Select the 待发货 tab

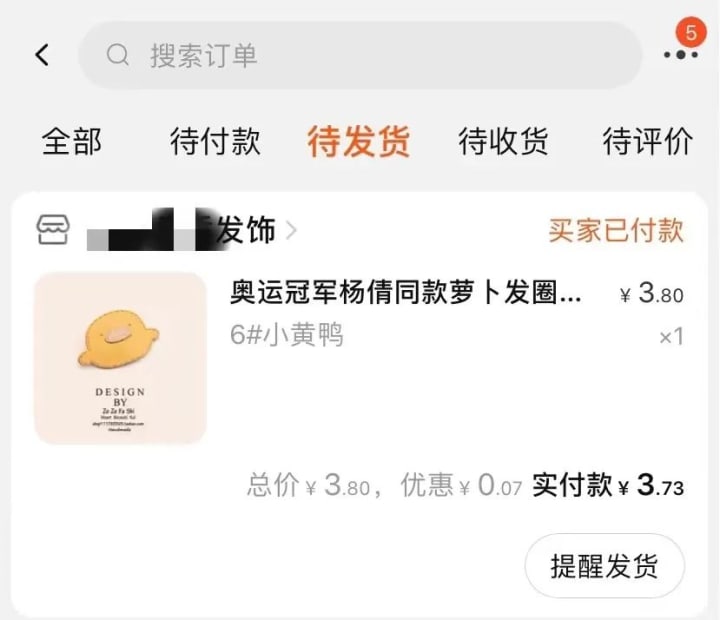pos(359,142)
